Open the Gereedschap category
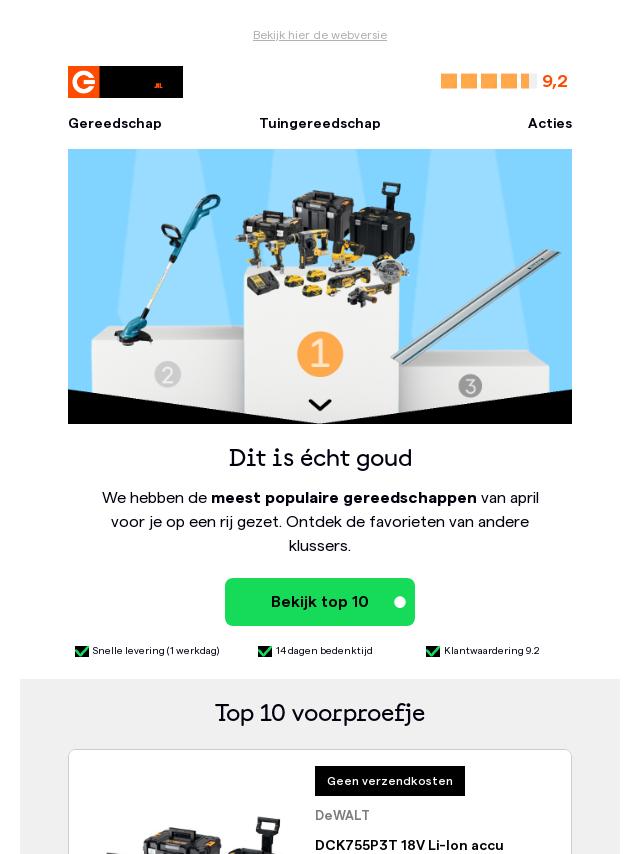640x854 pixels. [x=115, y=123]
